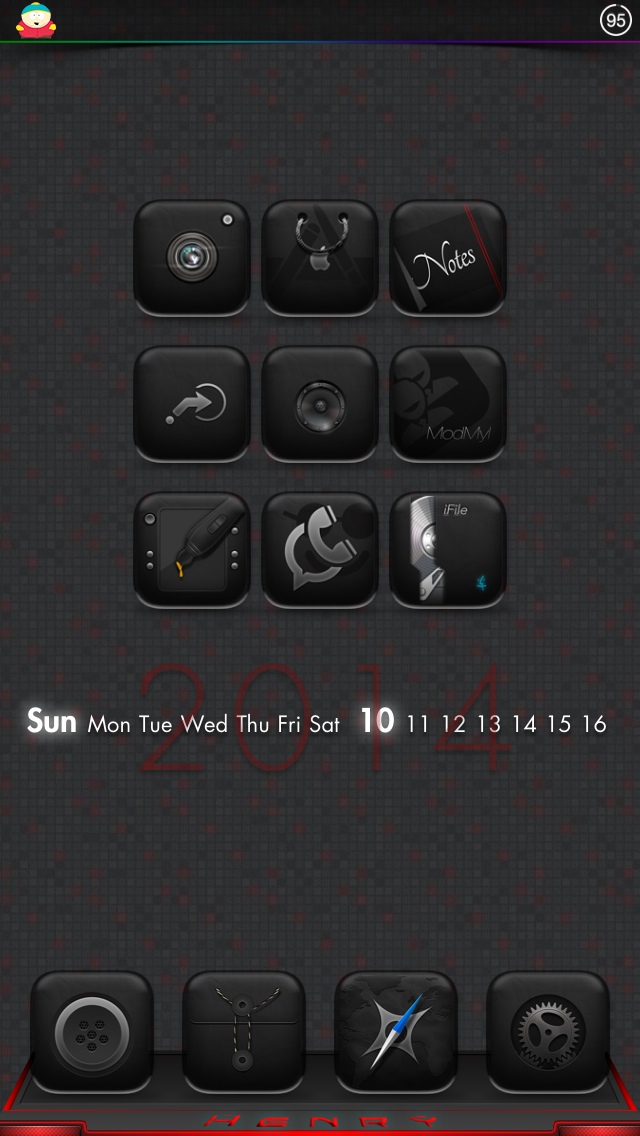Open the iFile app
Image resolution: width=640 pixels, height=1136 pixels.
pyautogui.click(x=448, y=549)
